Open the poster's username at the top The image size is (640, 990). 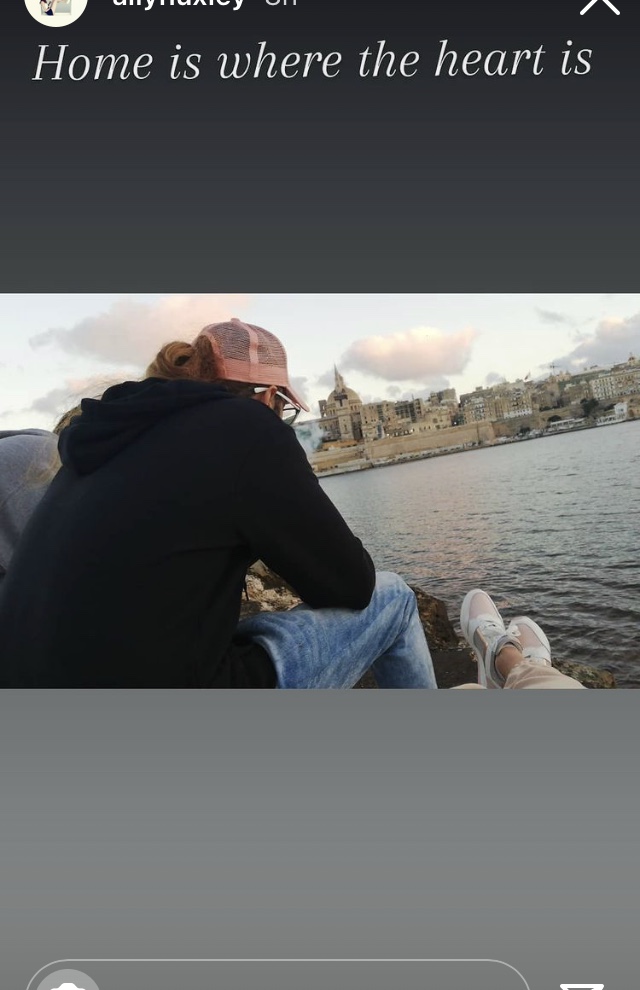coord(178,4)
